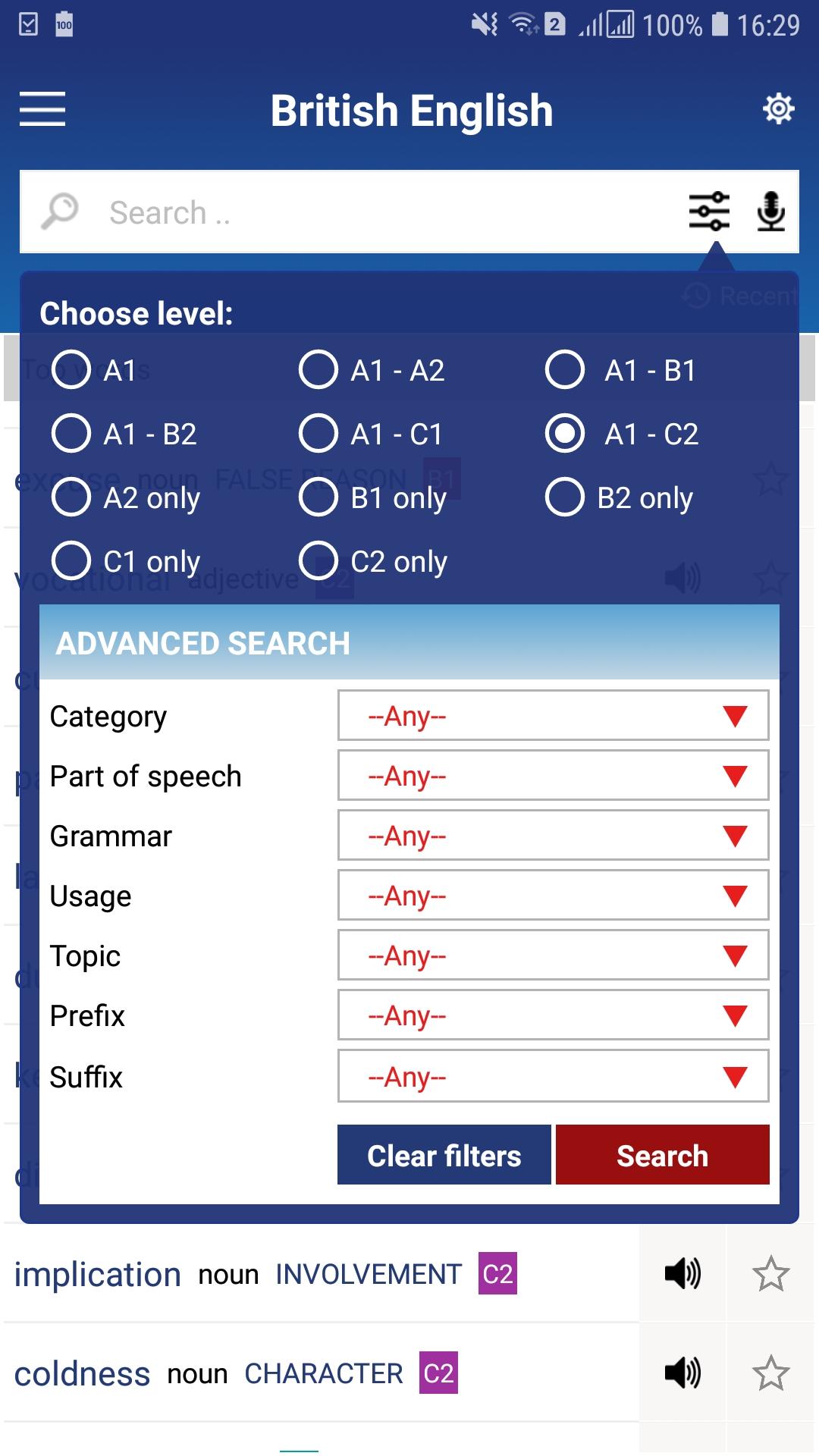The width and height of the screenshot is (819, 1456).
Task: Expand the Grammar dropdown
Action: (553, 835)
